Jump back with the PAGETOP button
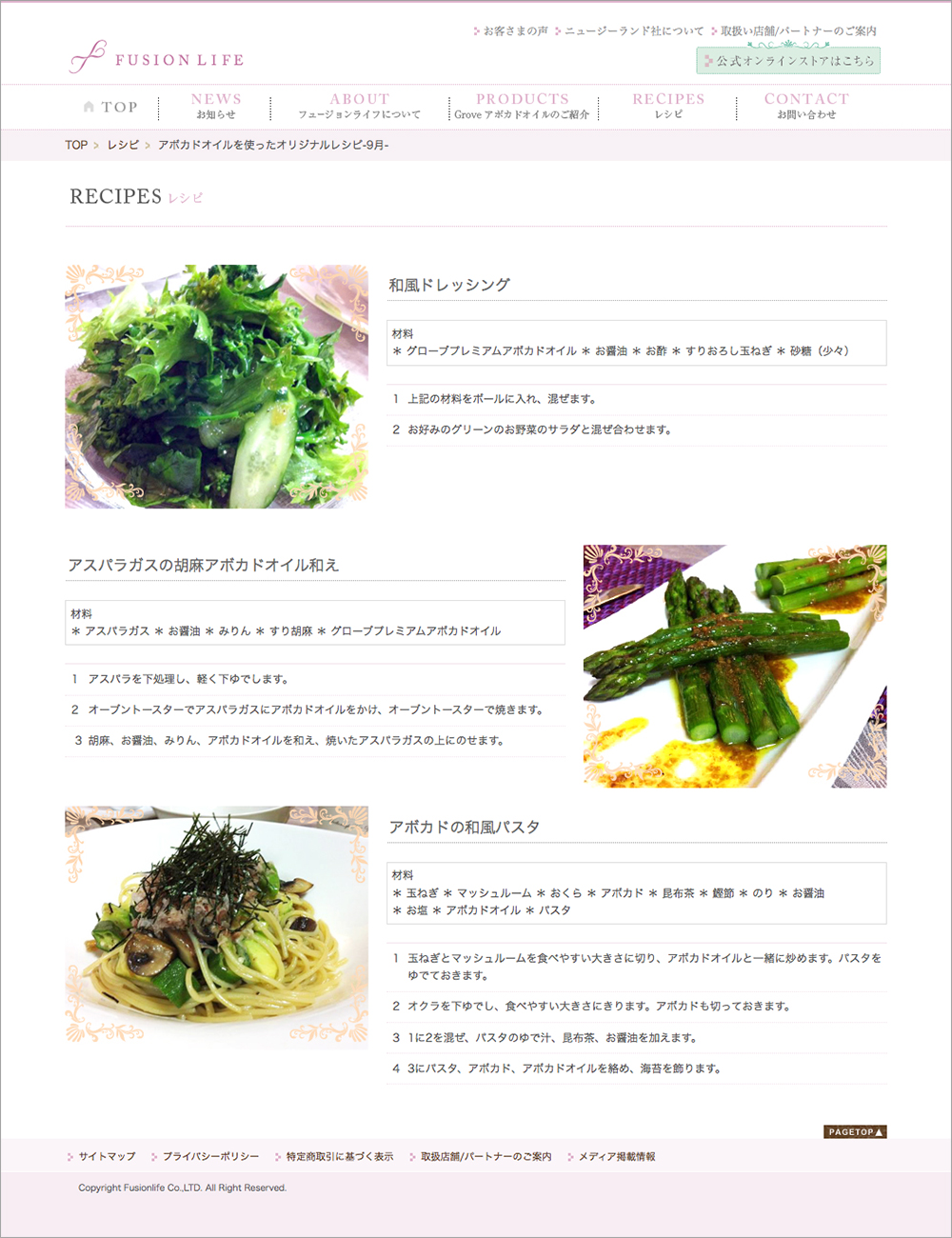The image size is (952, 1238). point(855,1131)
